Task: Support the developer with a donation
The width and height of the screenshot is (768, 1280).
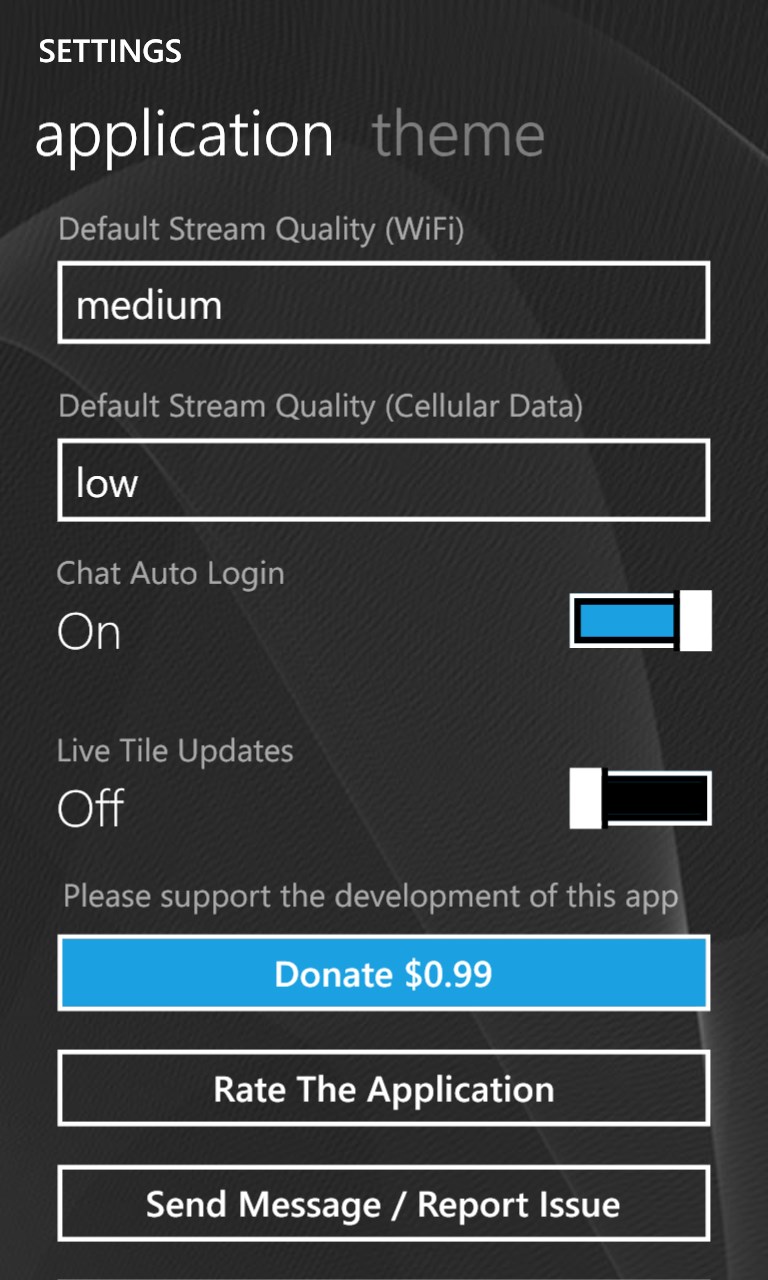Action: pyautogui.click(x=383, y=972)
